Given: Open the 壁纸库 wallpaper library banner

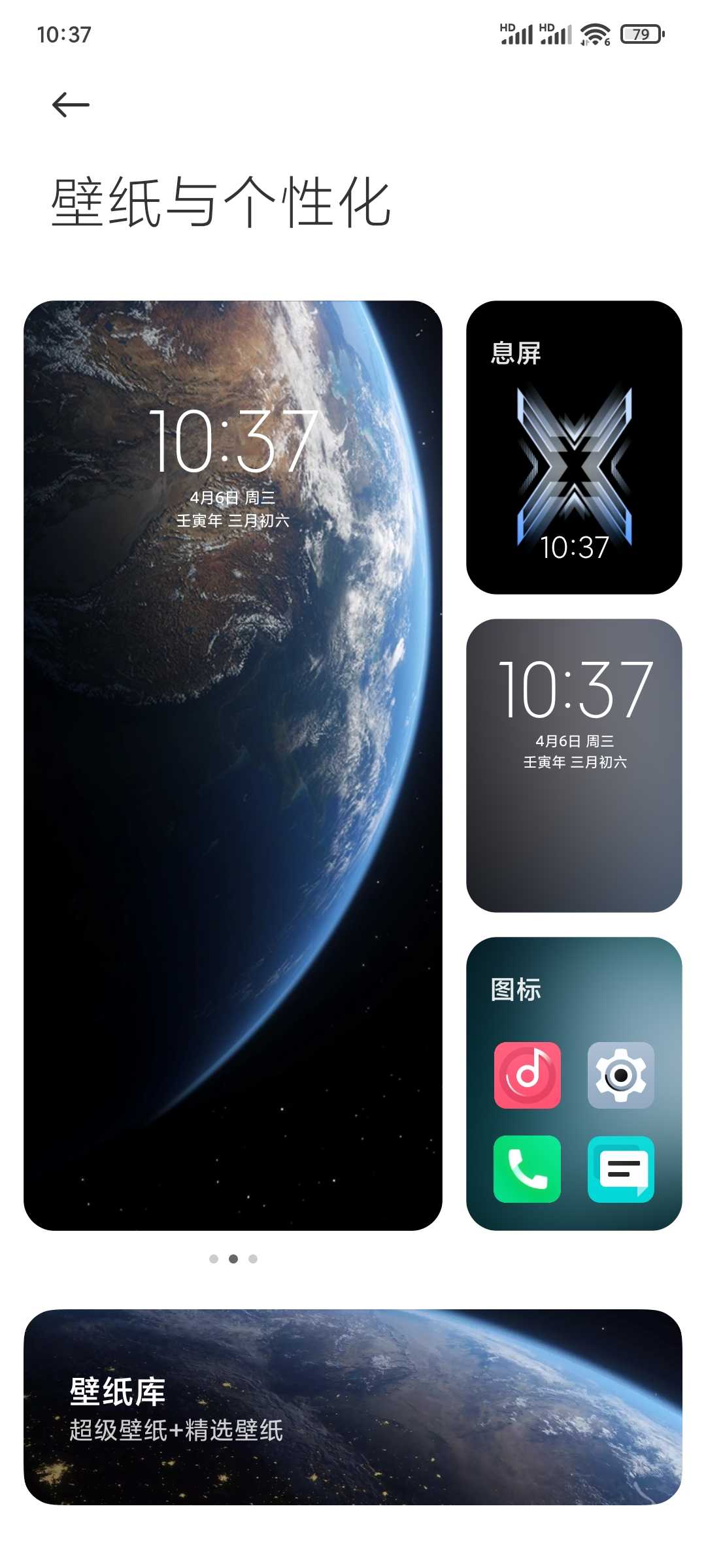Looking at the screenshot, I should (x=353, y=1407).
